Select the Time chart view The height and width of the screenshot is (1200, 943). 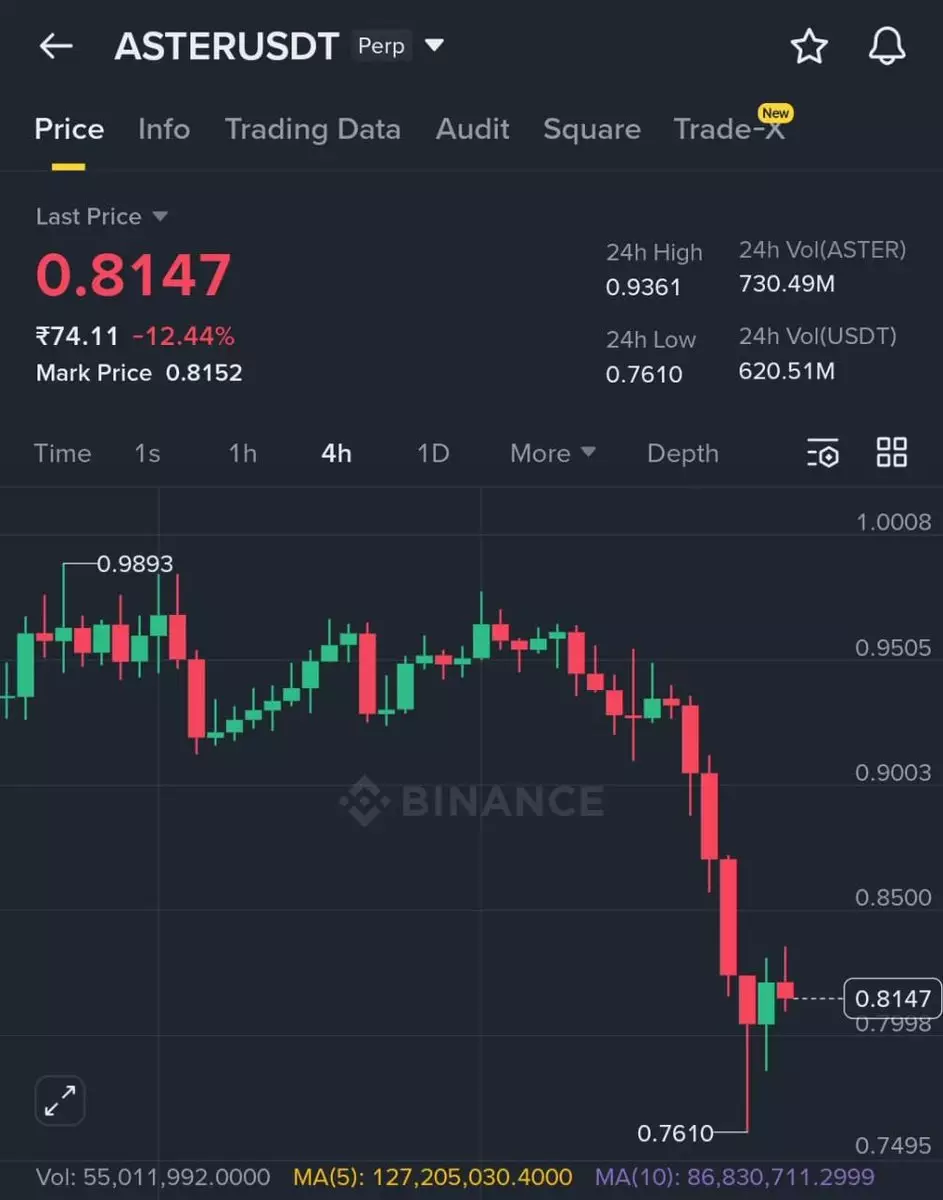click(62, 453)
